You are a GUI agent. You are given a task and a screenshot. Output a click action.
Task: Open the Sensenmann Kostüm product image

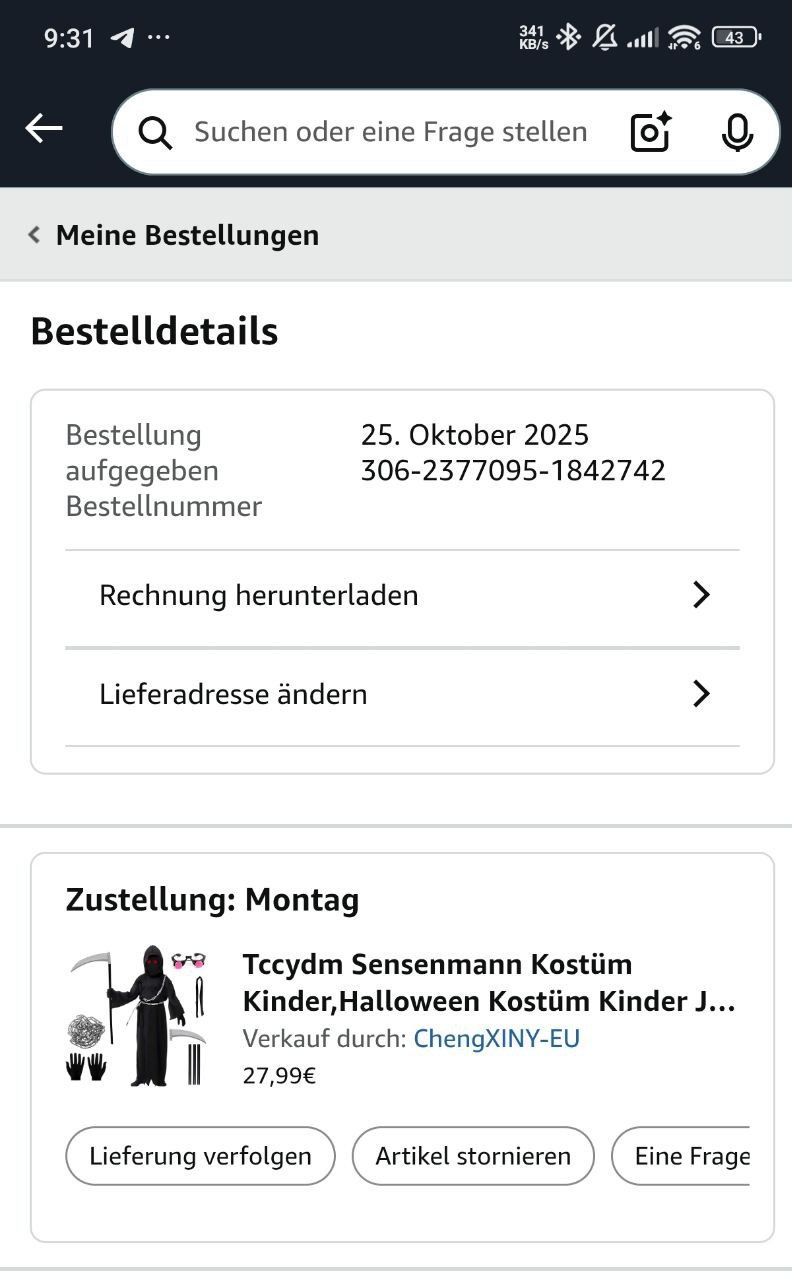tap(139, 1016)
